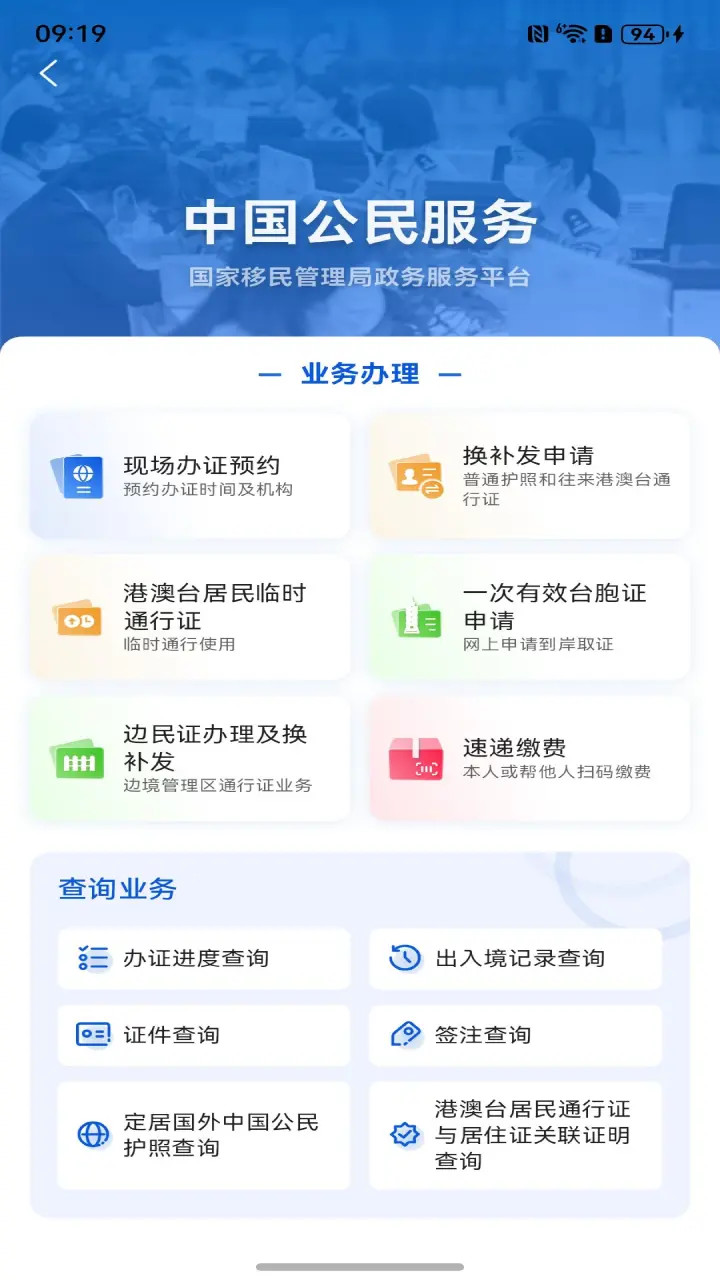
Task: Select the 出入境记录查询 clock icon
Action: 404,958
